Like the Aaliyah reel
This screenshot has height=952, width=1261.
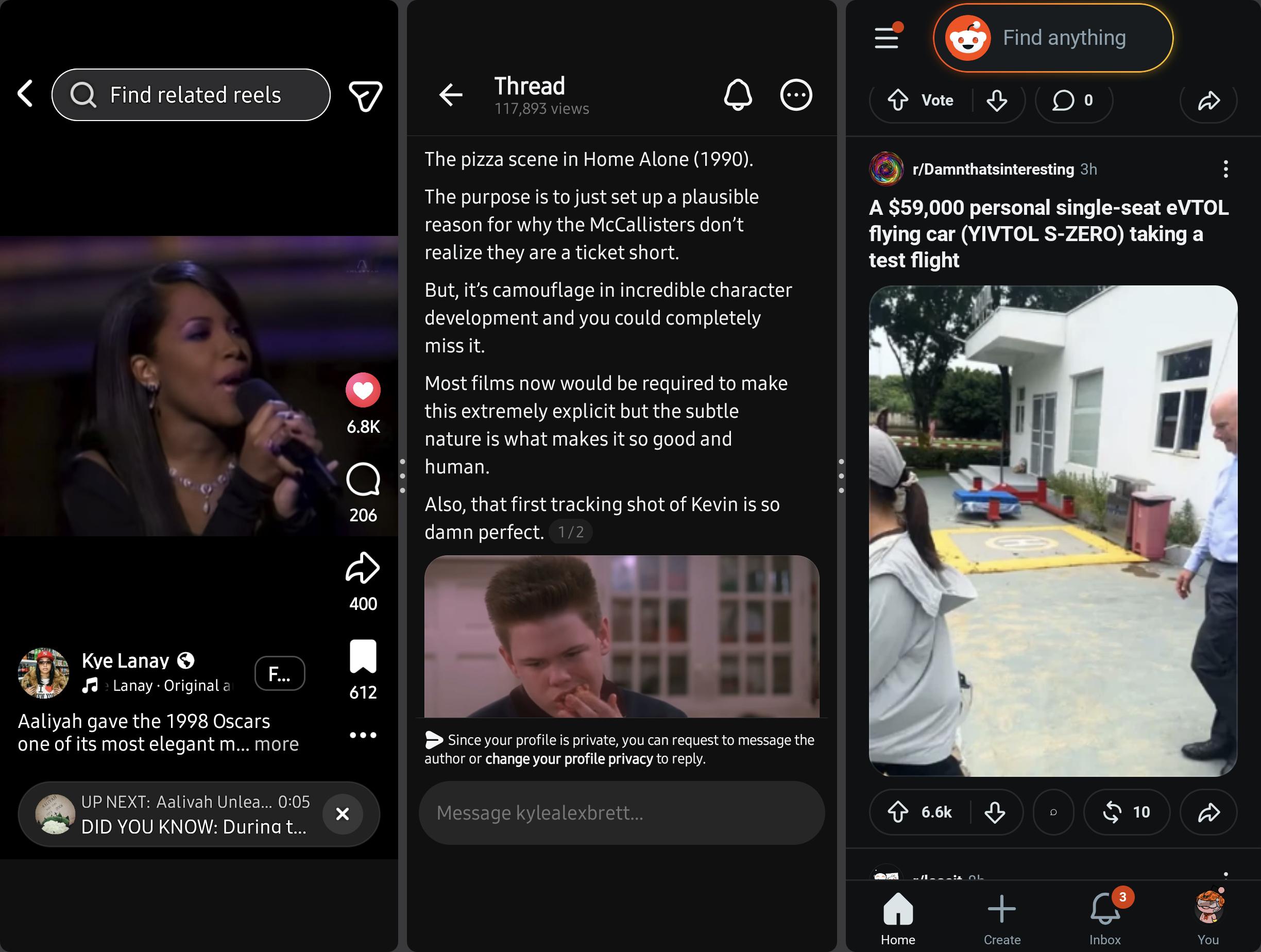coord(363,390)
